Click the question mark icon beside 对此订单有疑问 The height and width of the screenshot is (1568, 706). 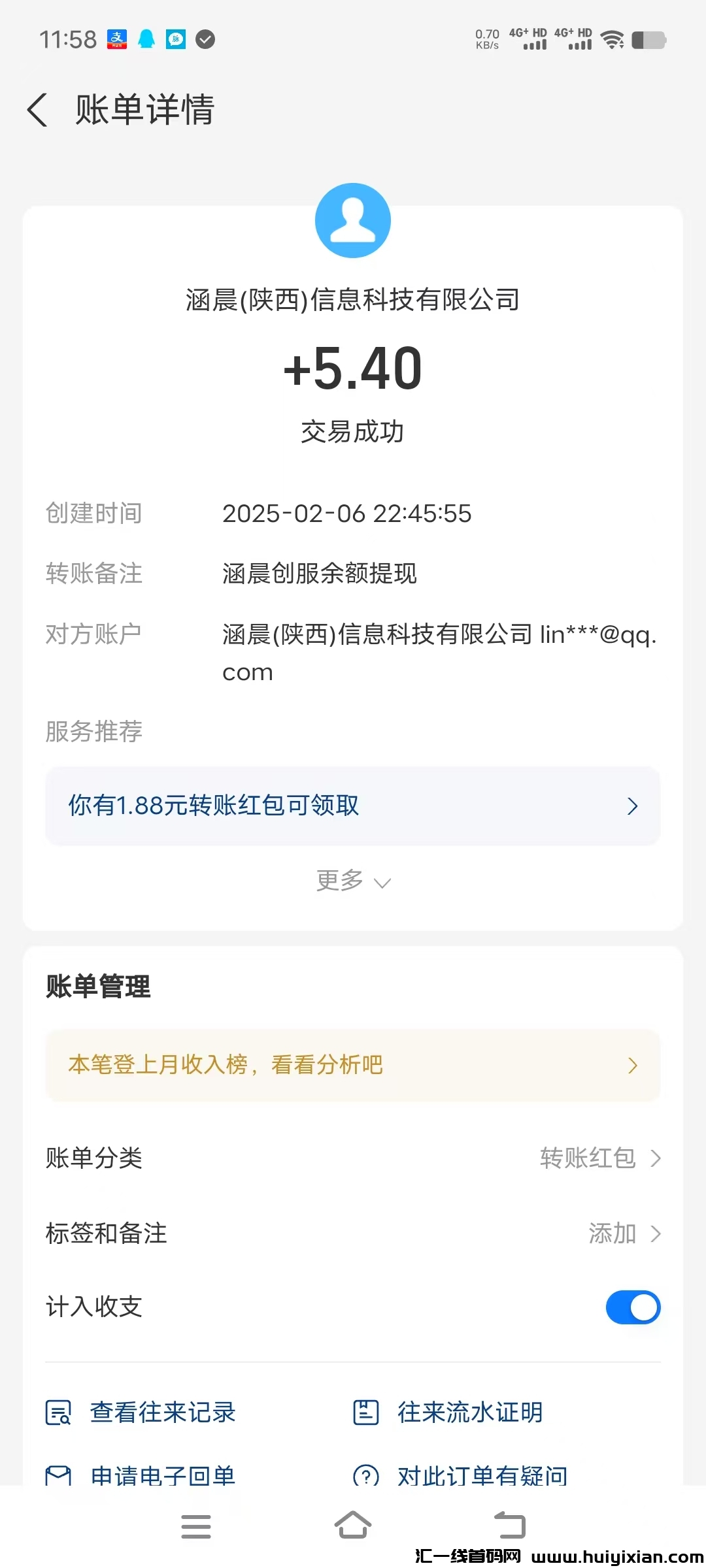pyautogui.click(x=366, y=1475)
